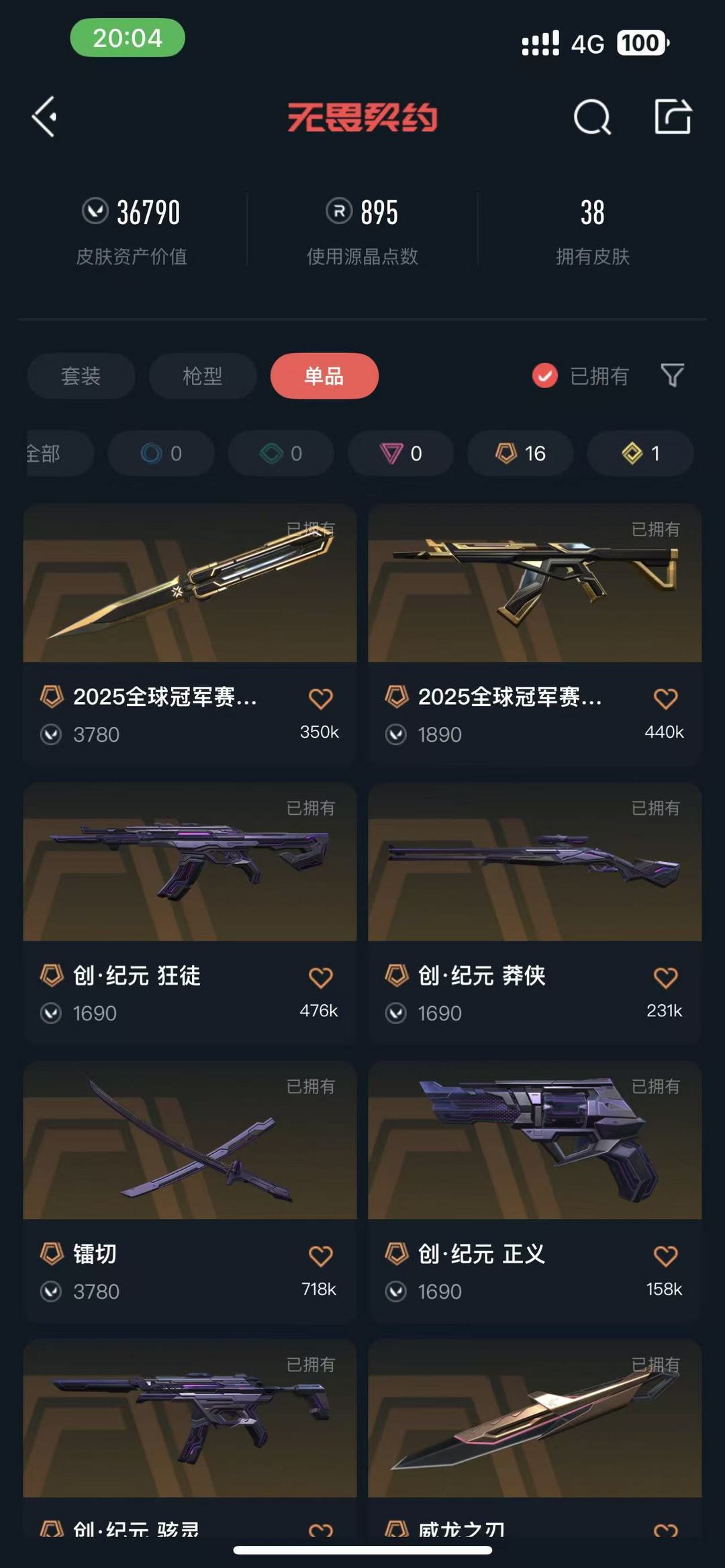Filter by the pink triangle tier chip
Screen dimensions: 725x1568
pyautogui.click(x=400, y=454)
